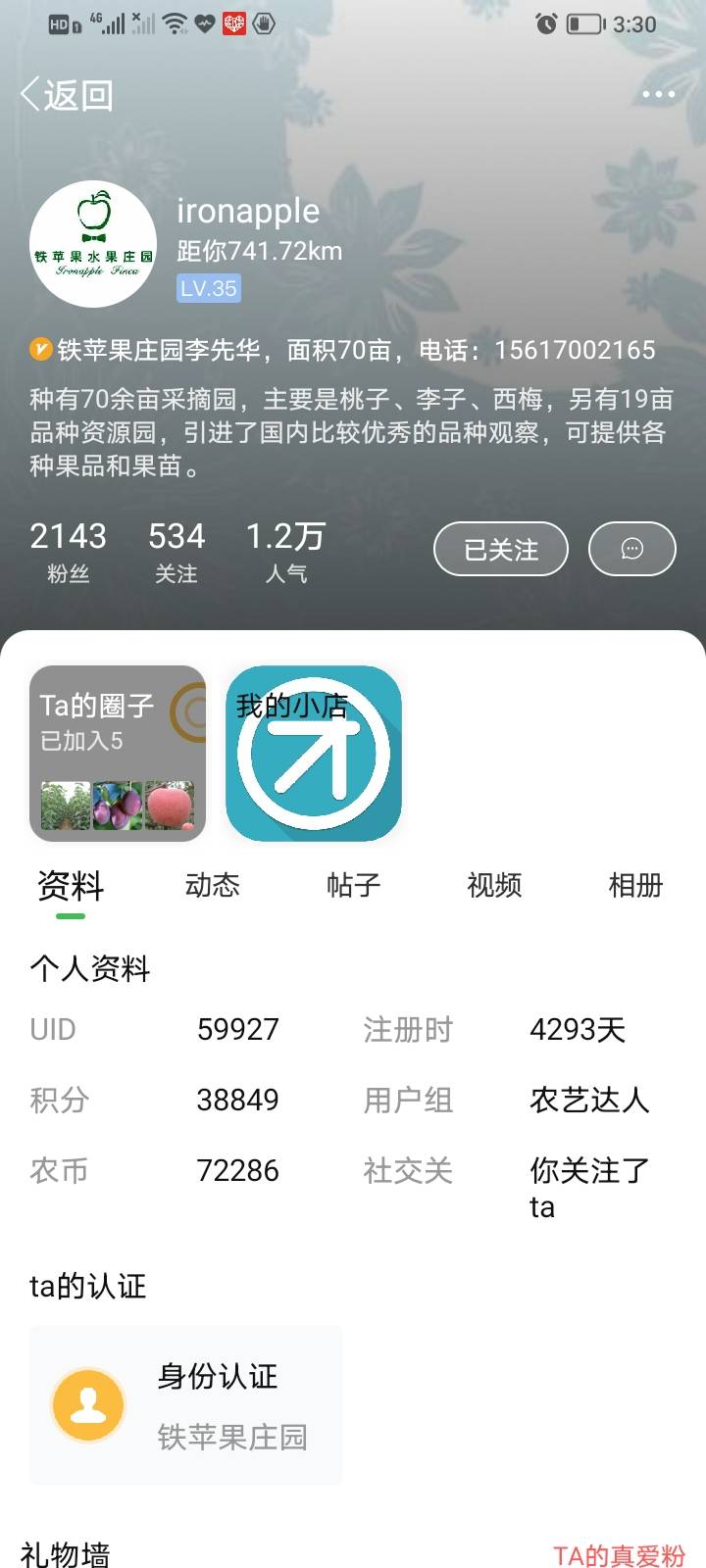Send a message via the chat bubble button

click(631, 549)
